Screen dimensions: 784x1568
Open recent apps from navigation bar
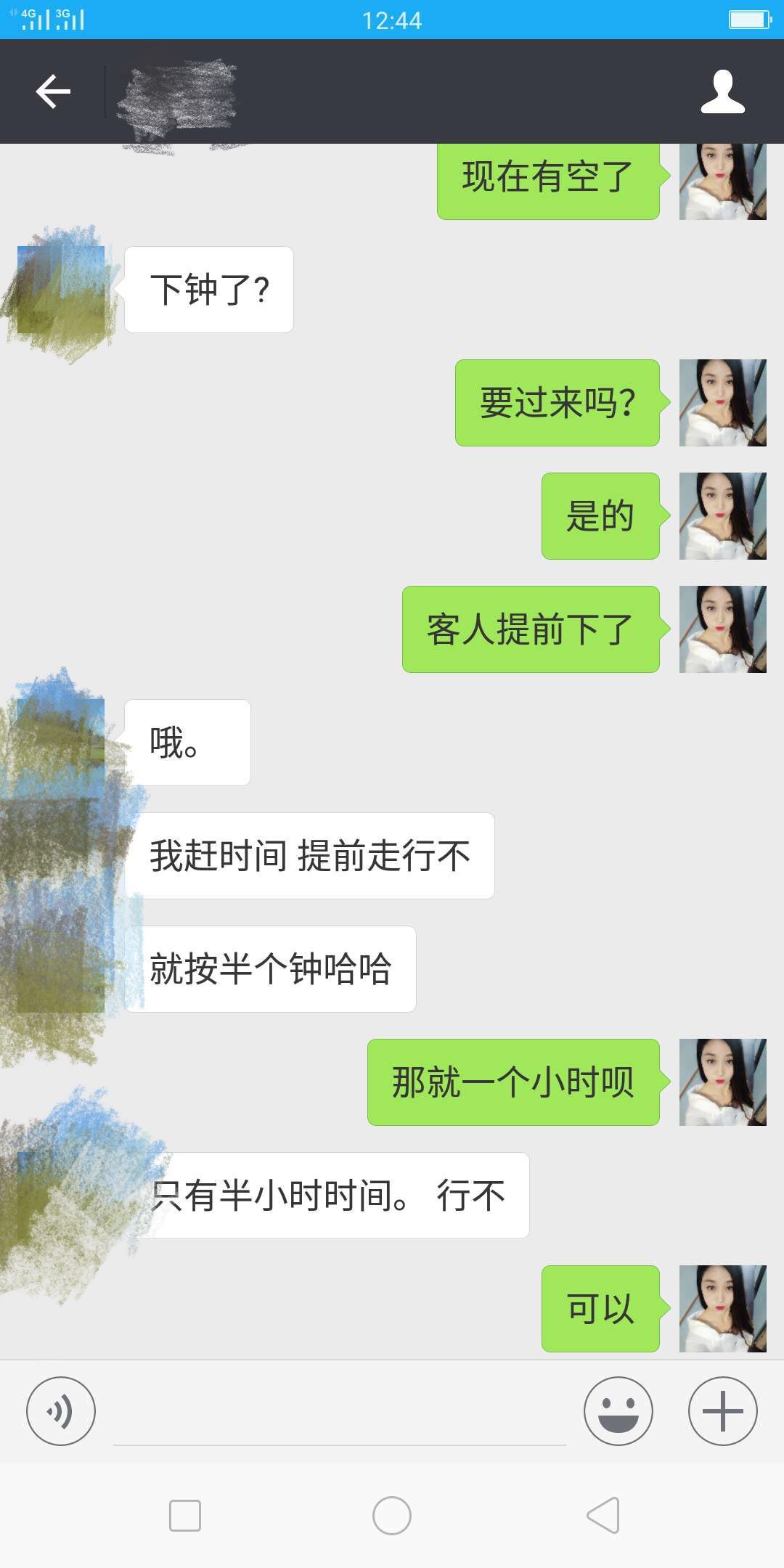pyautogui.click(x=185, y=1516)
